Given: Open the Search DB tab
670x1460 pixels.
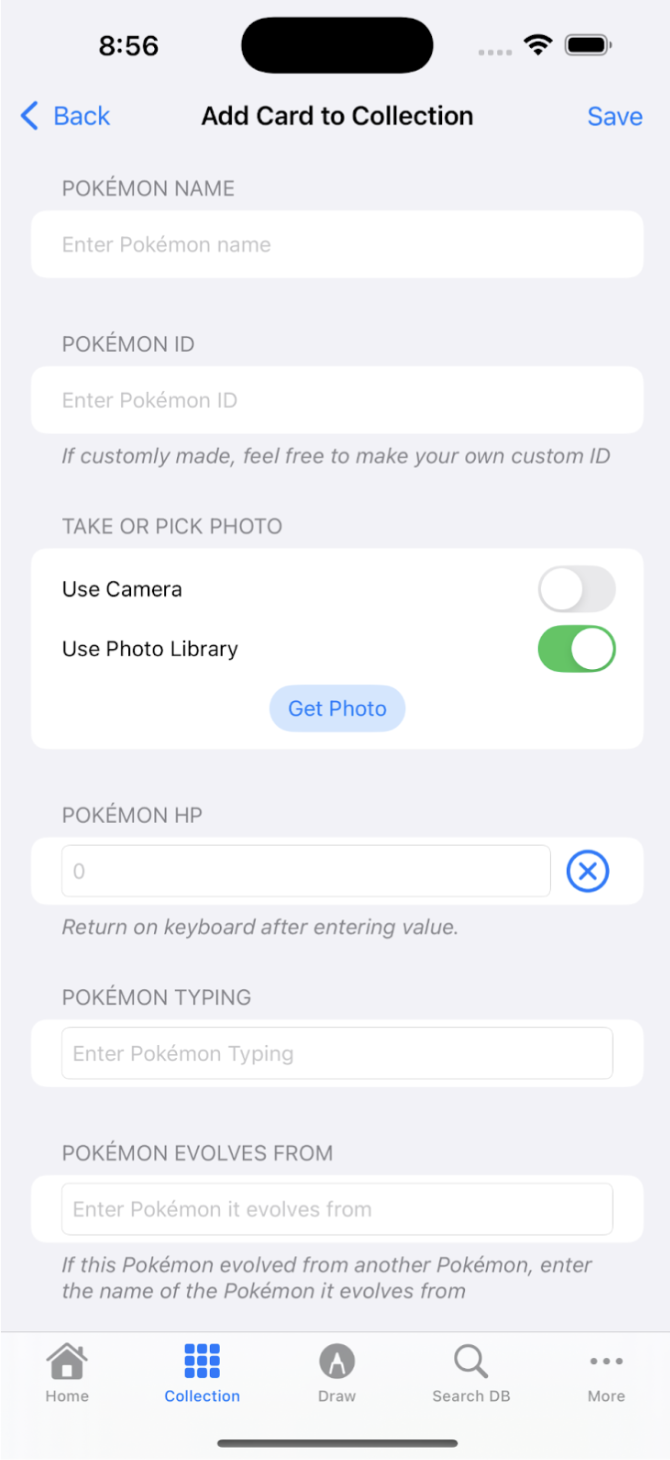Looking at the screenshot, I should click(x=471, y=1374).
